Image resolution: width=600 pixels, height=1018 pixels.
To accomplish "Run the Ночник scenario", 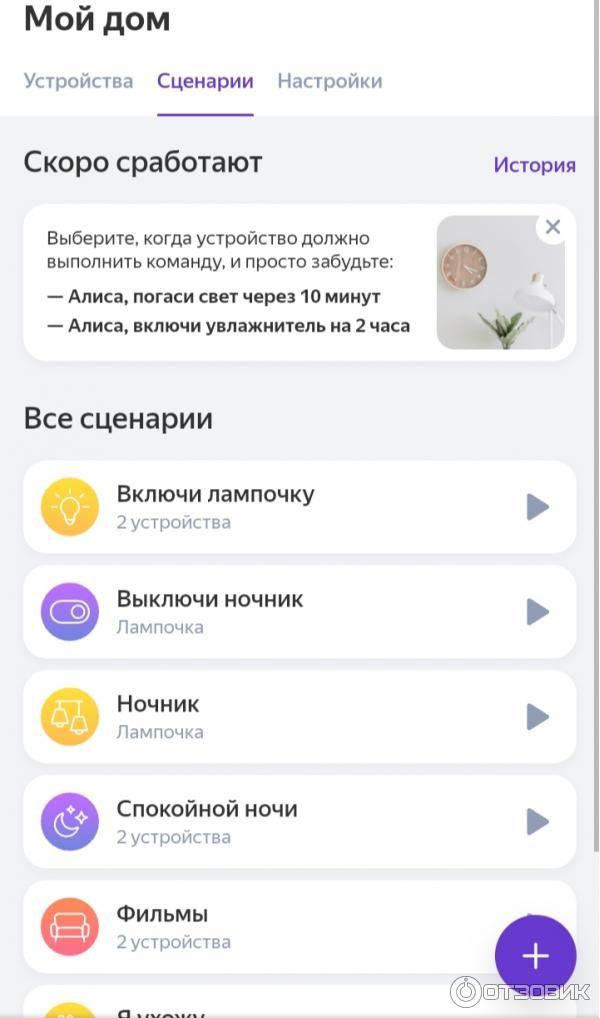I will tap(538, 717).
